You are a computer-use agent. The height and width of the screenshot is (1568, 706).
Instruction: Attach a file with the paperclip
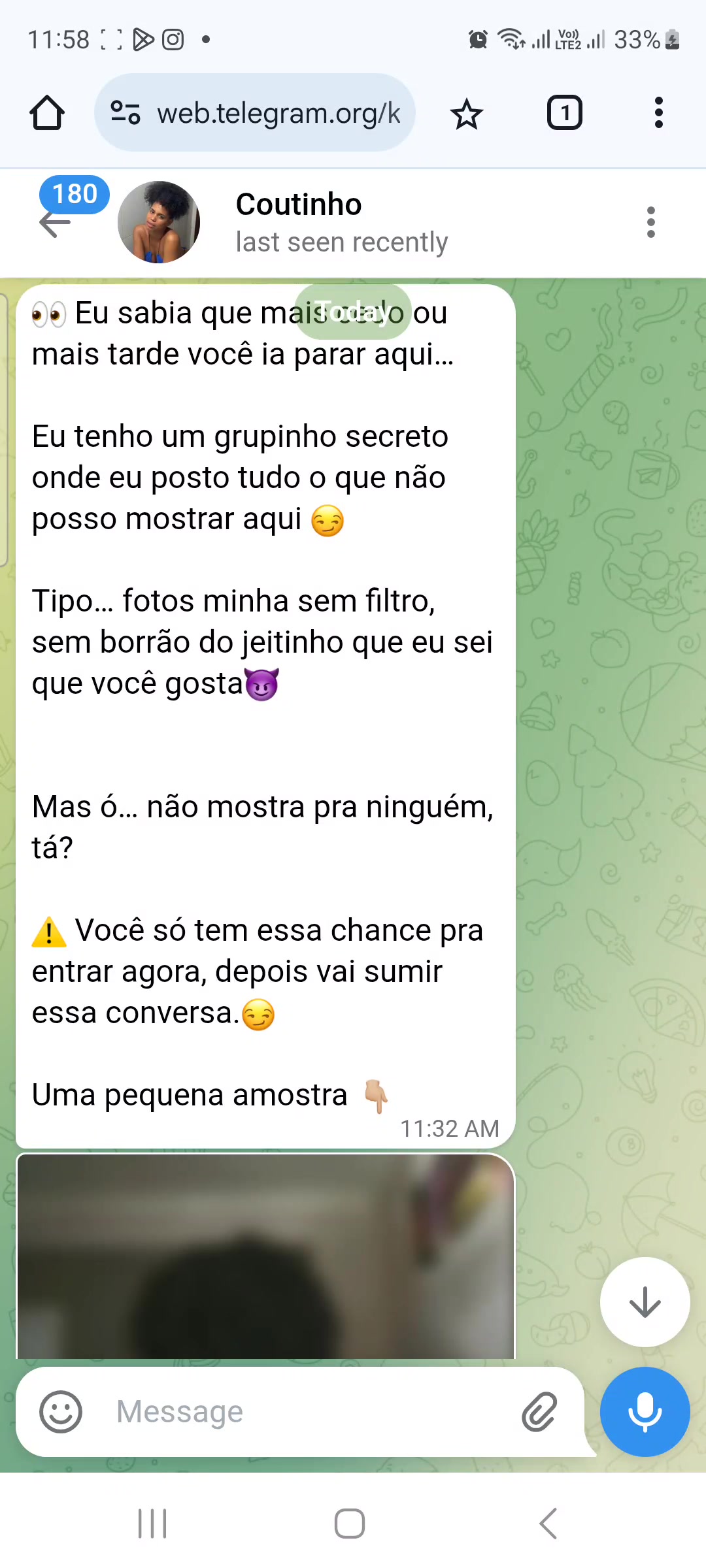coord(539,1411)
